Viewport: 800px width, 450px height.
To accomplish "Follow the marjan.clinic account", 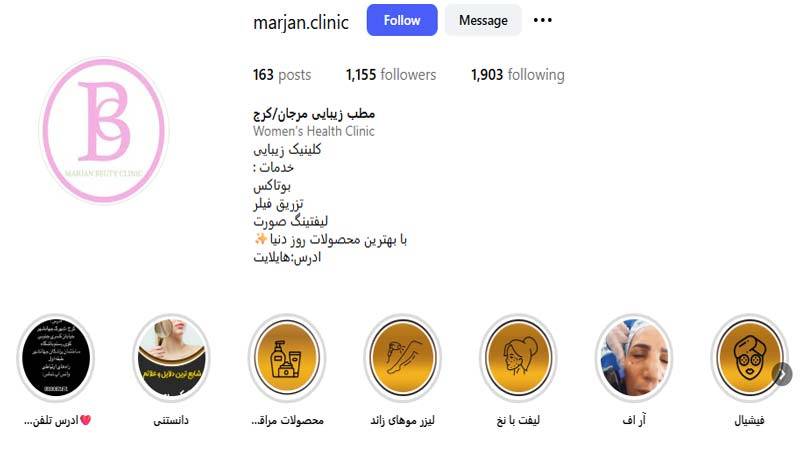I will click(401, 20).
